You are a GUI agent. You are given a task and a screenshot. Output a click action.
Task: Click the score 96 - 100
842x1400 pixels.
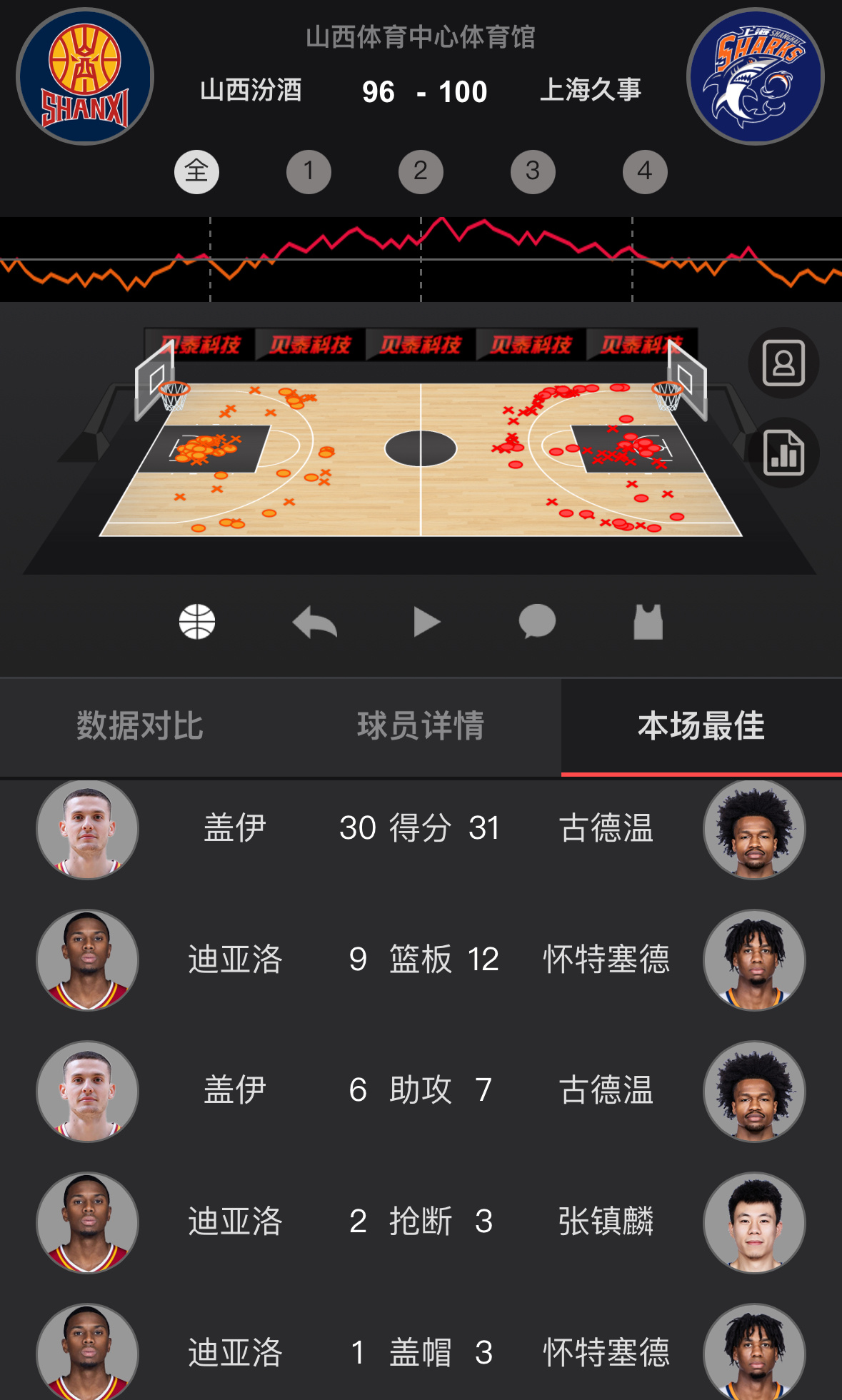coord(421,91)
